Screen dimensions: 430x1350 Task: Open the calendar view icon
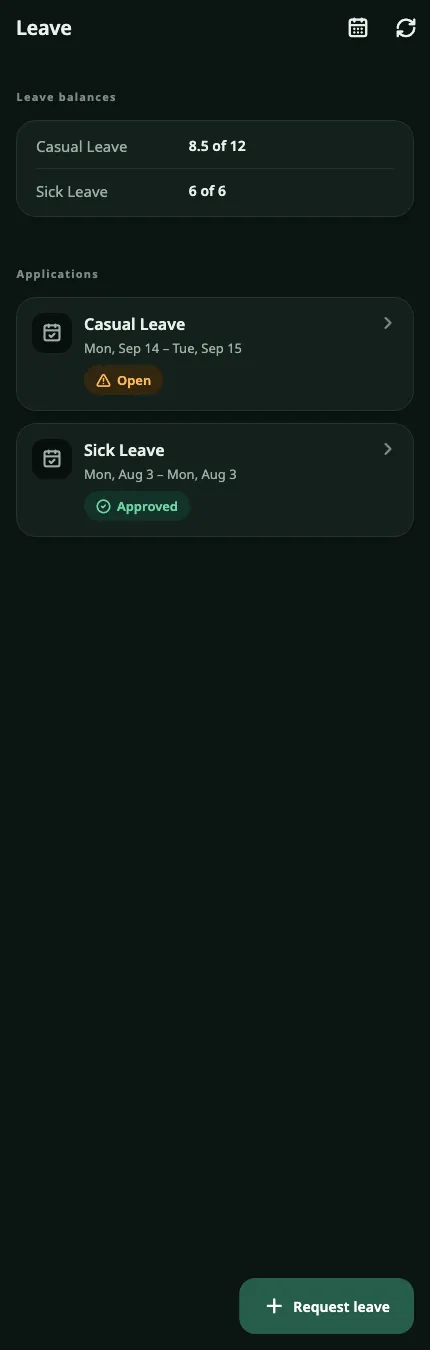[358, 28]
